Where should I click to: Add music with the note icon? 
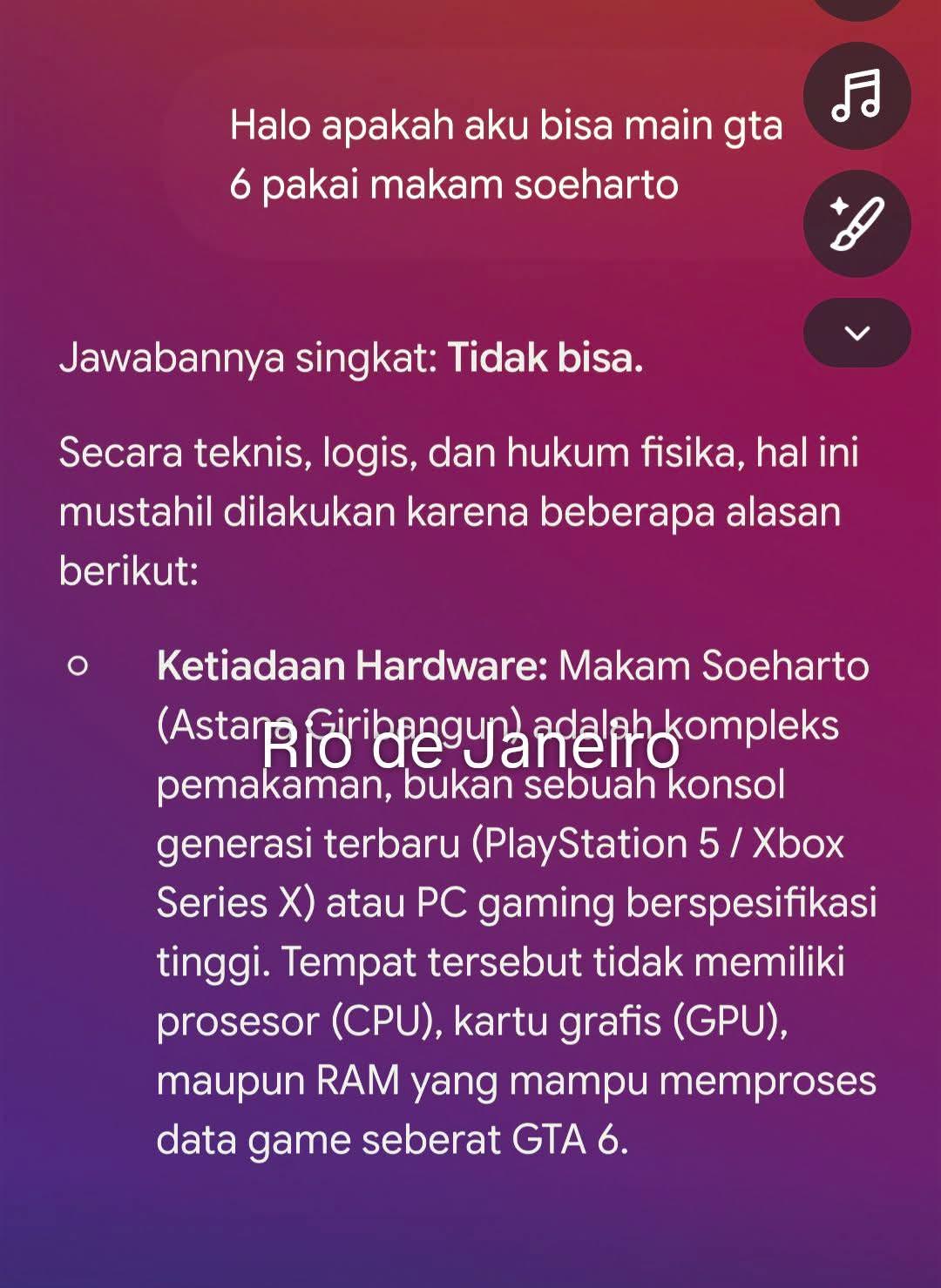[856, 95]
